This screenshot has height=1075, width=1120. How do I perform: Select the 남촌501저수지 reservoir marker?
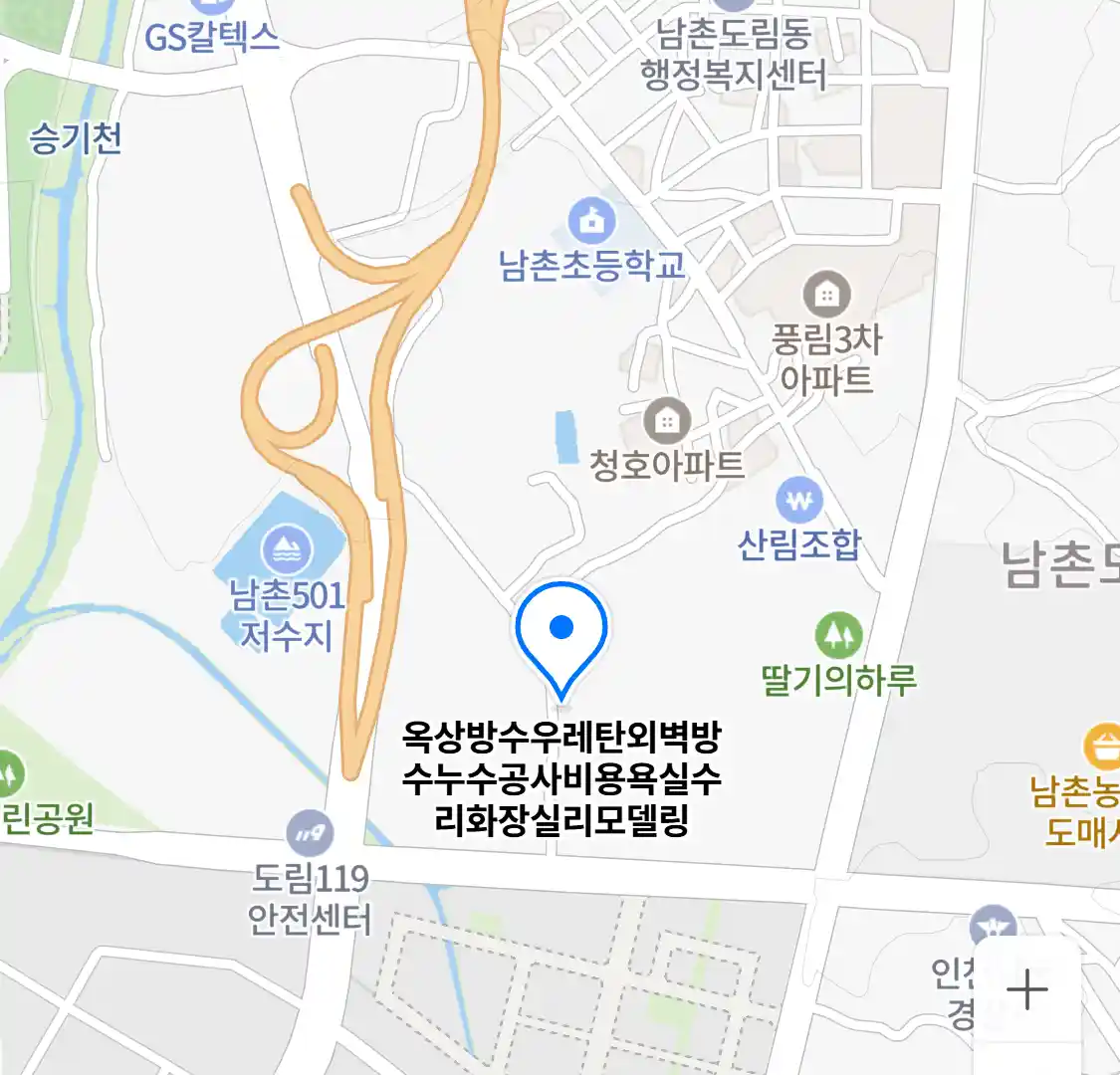pyautogui.click(x=287, y=549)
